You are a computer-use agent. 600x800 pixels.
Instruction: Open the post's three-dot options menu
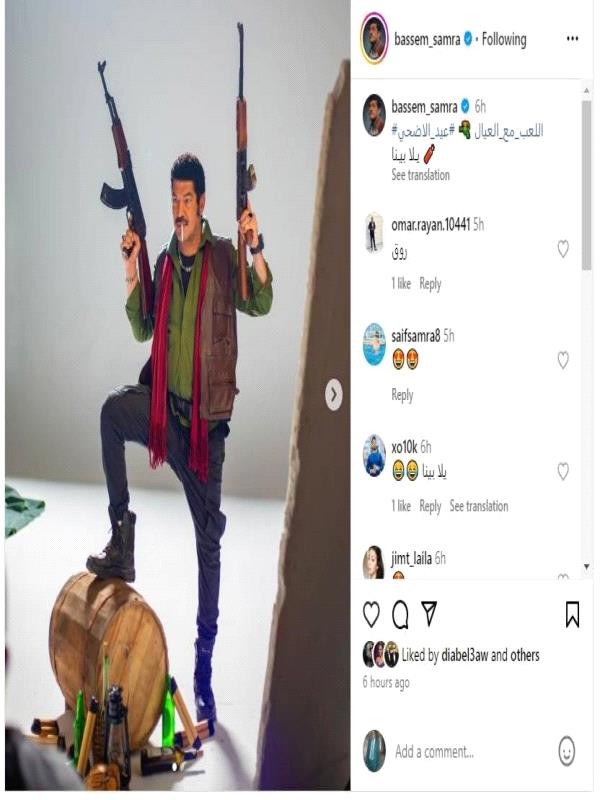[572, 39]
